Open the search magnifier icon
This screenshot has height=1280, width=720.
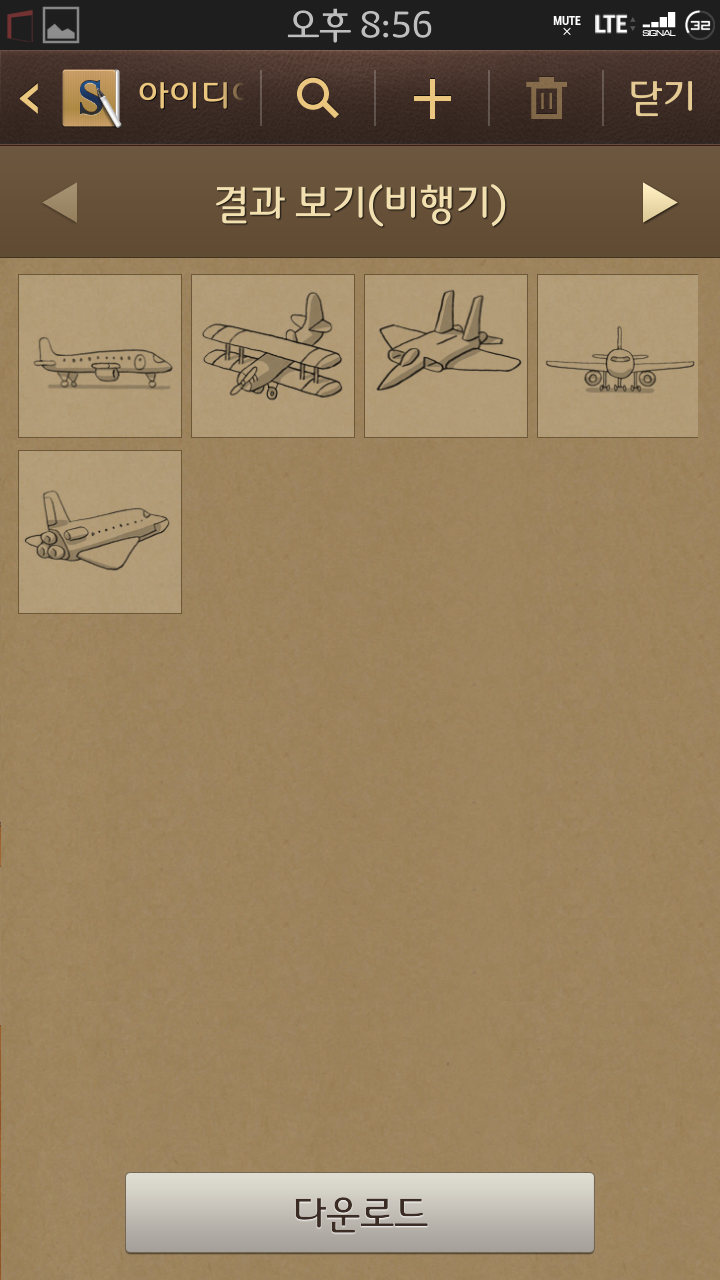318,98
